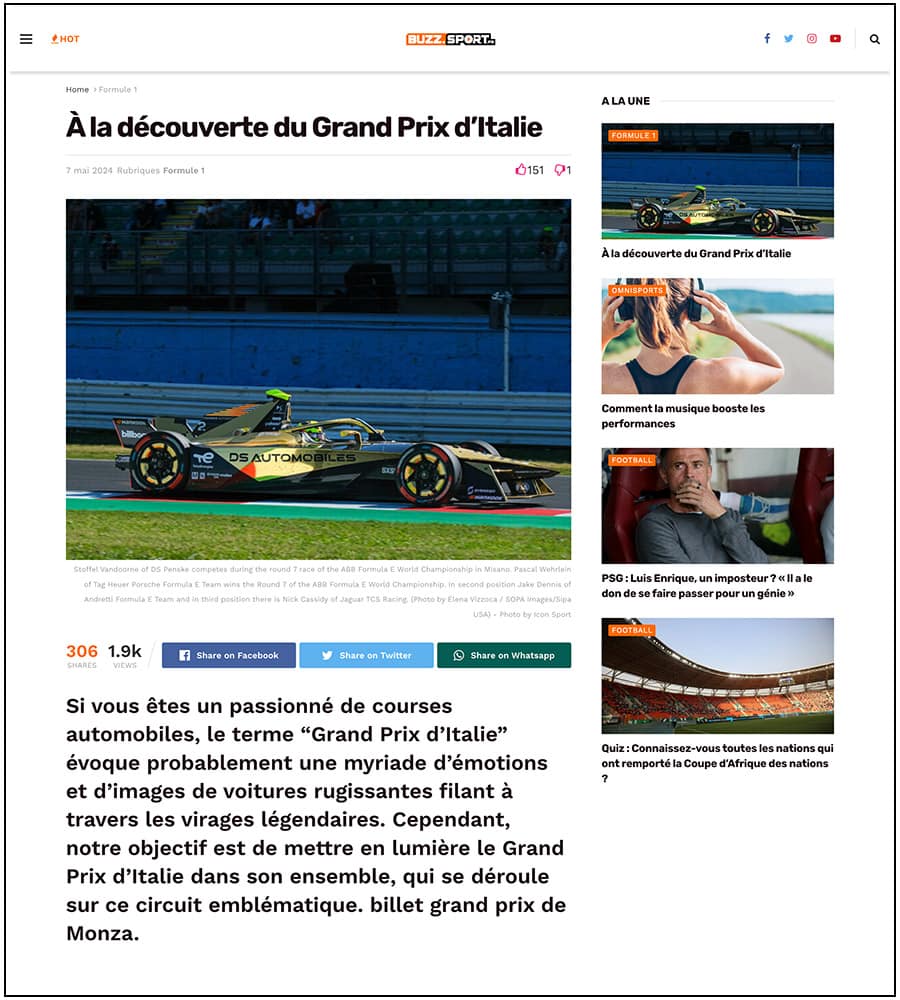Open Coupe d'Afrique des nations quiz
Image resolution: width=900 pixels, height=1000 pixels.
717,763
